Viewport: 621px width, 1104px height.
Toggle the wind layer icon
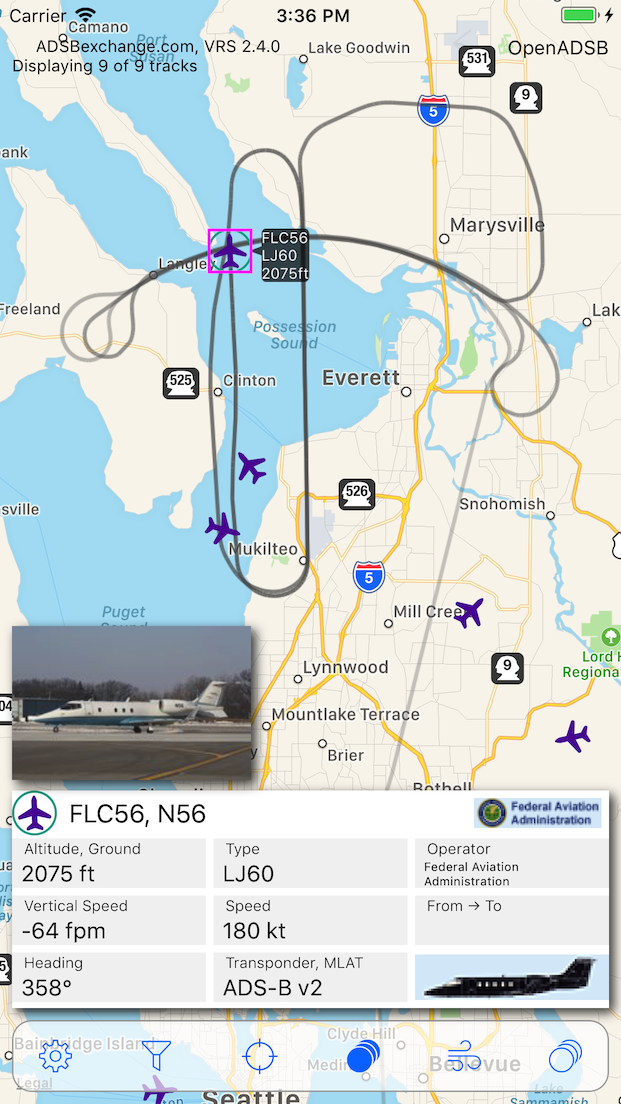tap(464, 1055)
